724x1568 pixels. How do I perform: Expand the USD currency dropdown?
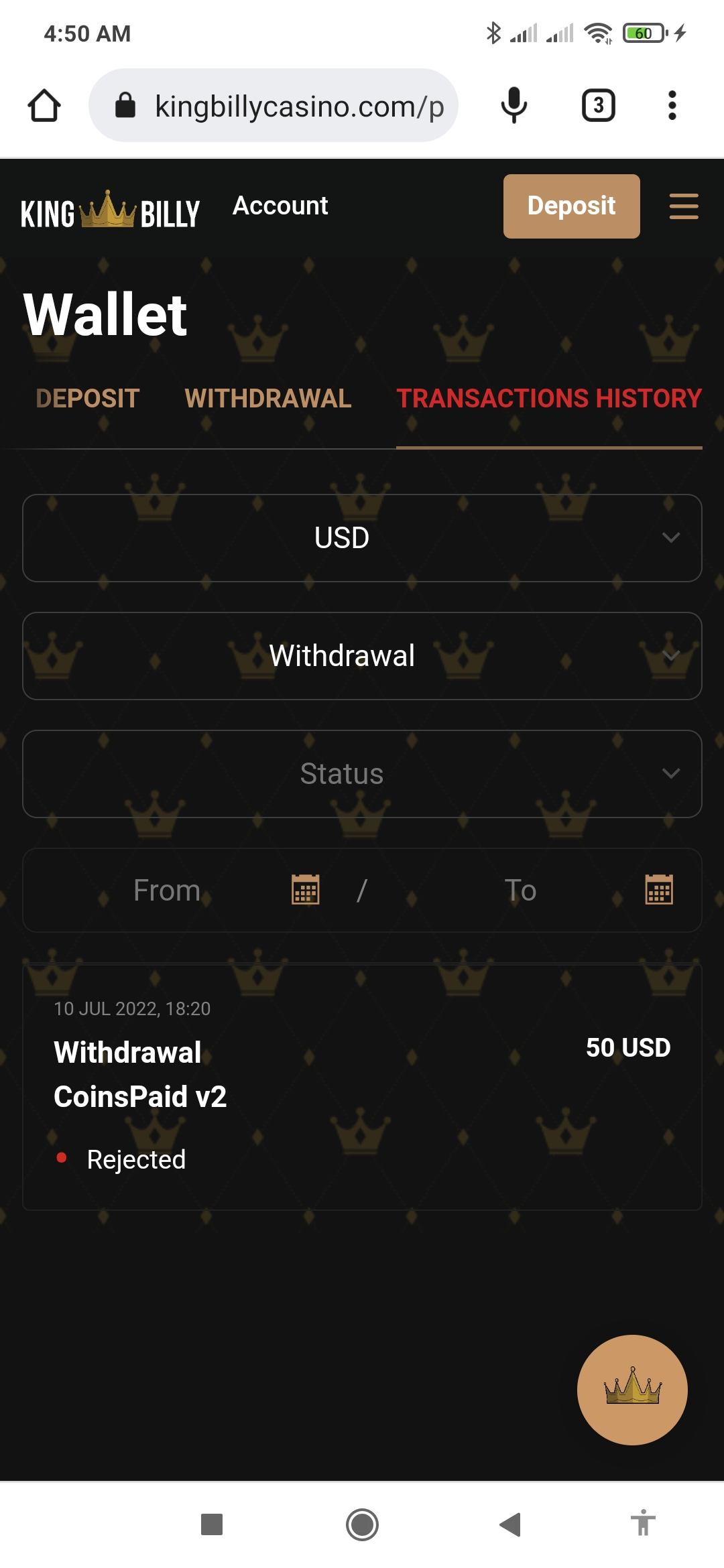(362, 538)
